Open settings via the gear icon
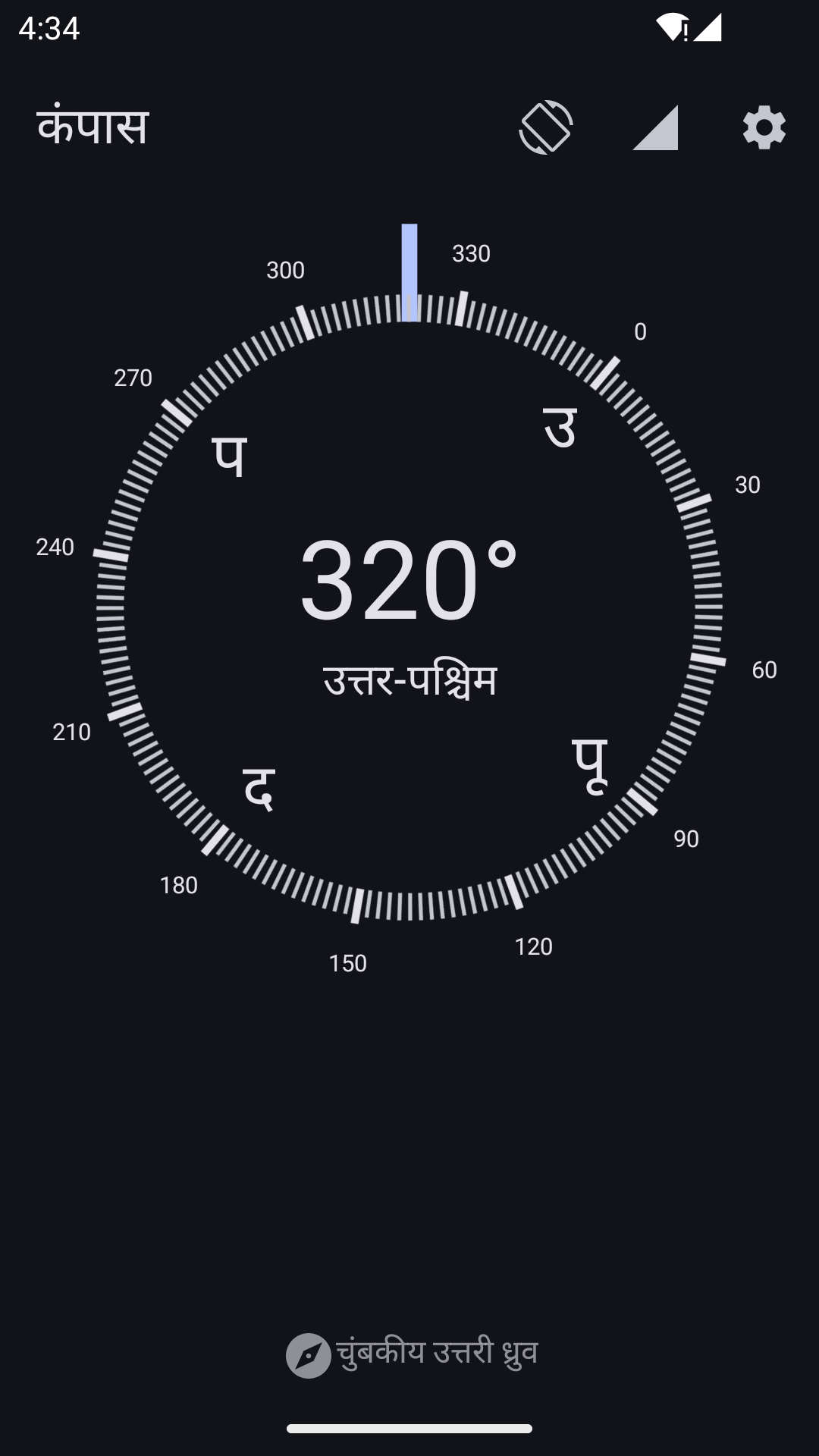 coord(764,127)
